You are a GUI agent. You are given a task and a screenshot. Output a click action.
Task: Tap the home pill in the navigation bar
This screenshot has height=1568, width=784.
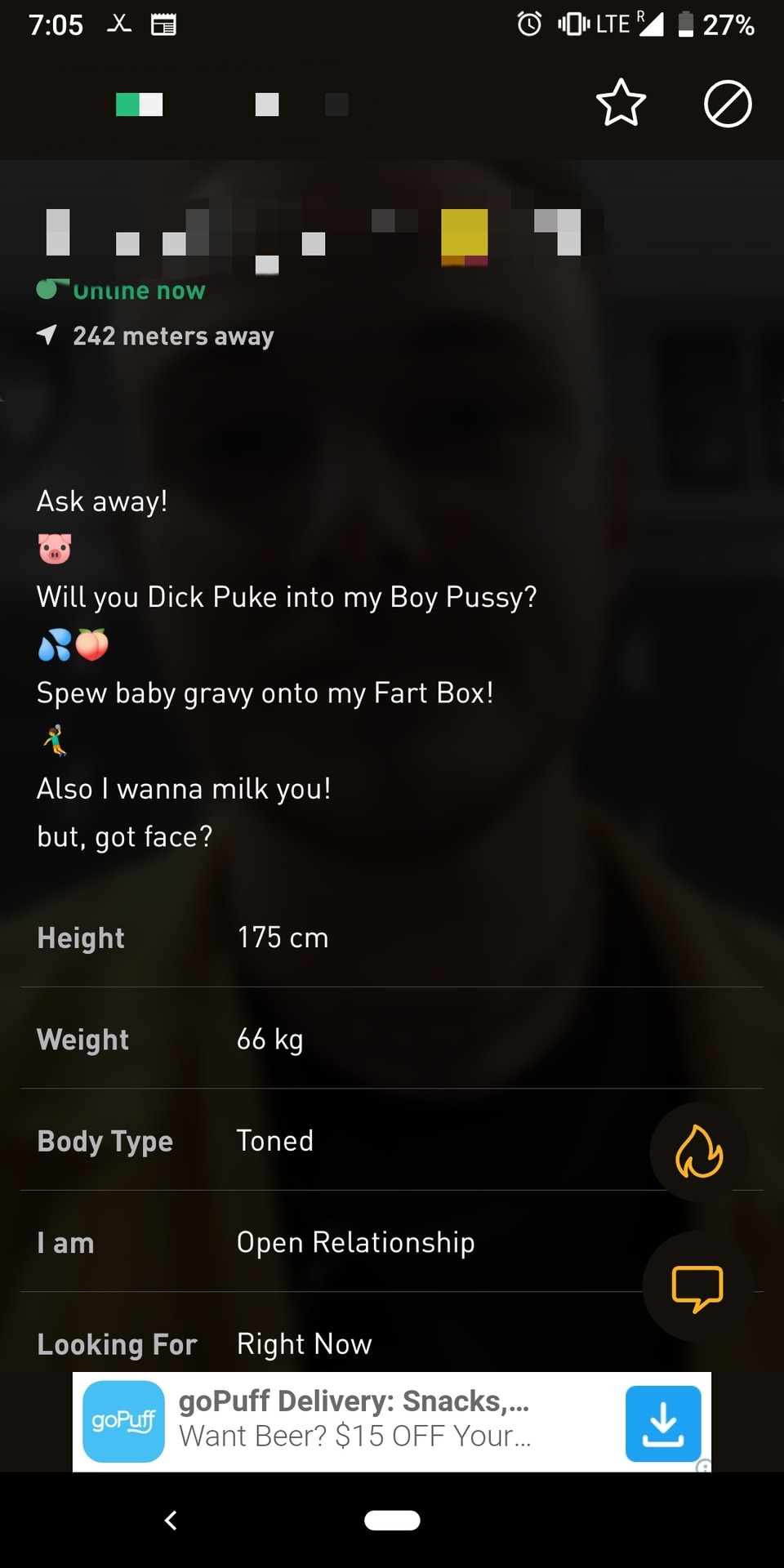pyautogui.click(x=392, y=1520)
